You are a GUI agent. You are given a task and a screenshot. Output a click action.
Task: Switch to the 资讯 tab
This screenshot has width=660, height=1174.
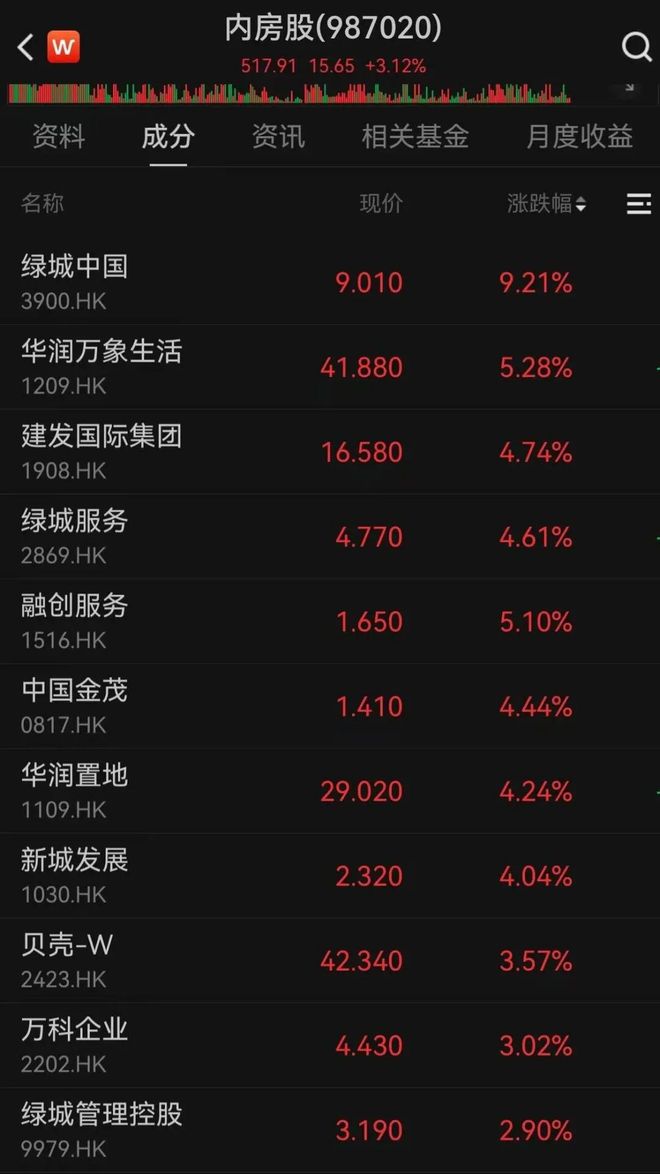(278, 137)
